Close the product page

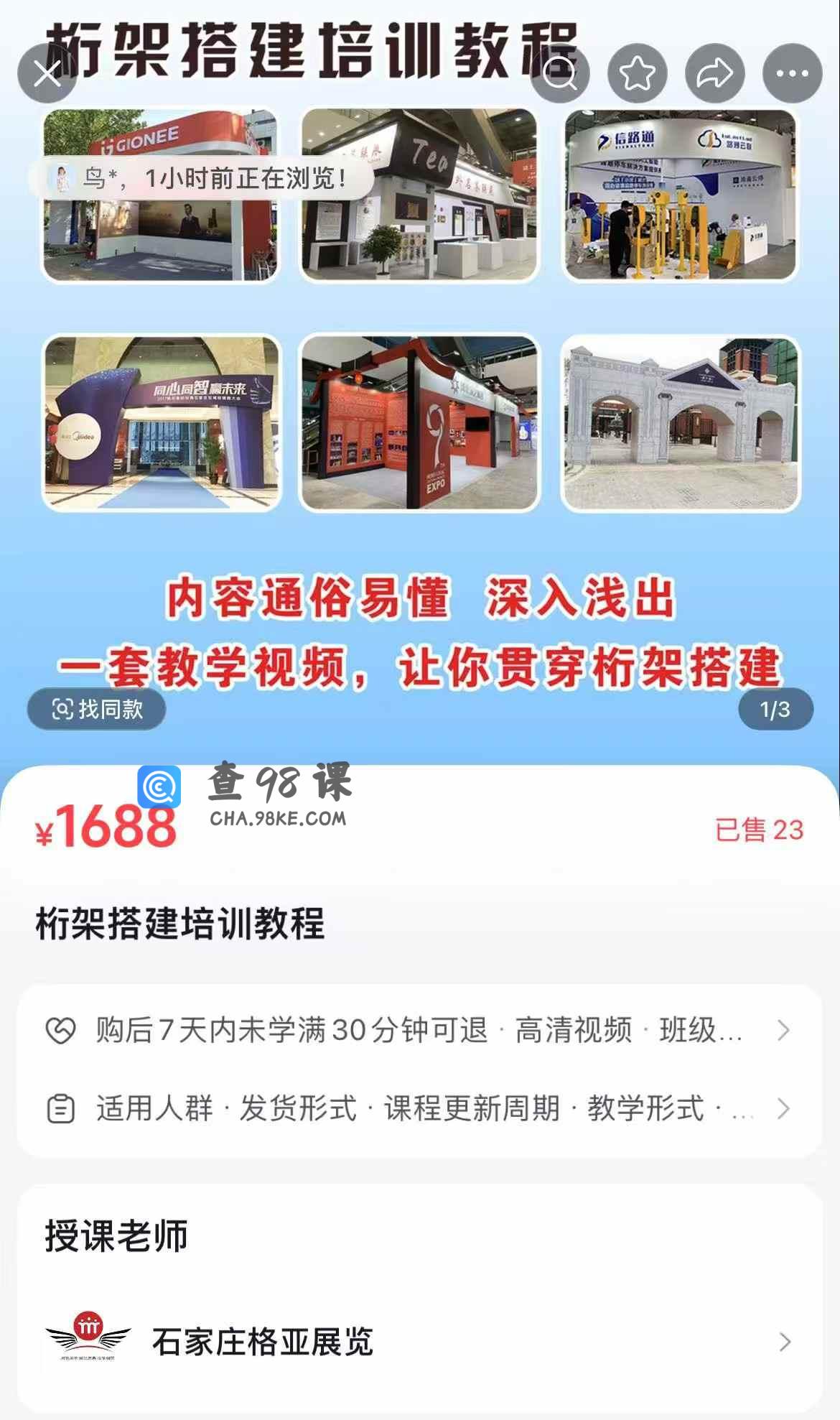coord(47,73)
